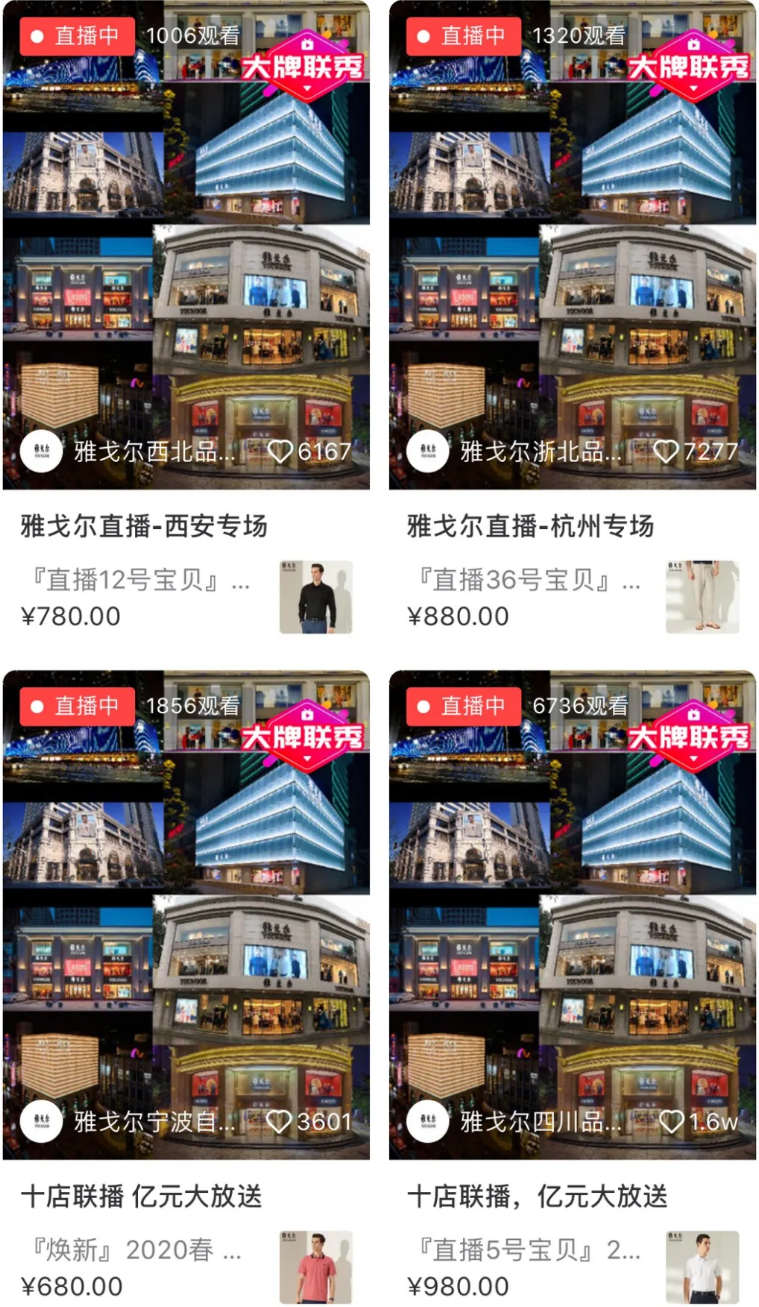View the ¥880.00 trousers product
The height and width of the screenshot is (1307, 759).
(702, 597)
